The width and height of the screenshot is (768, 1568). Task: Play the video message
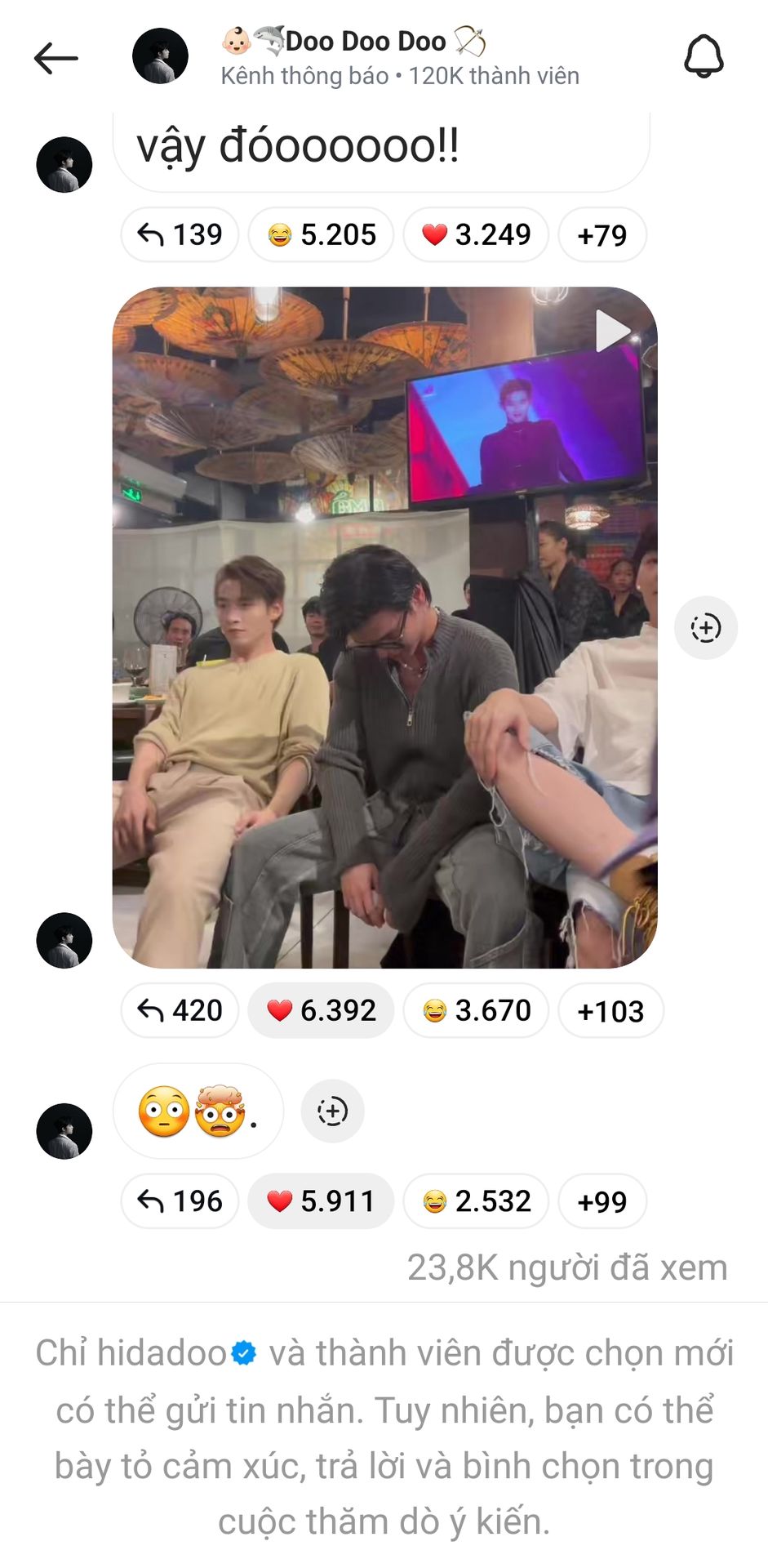pyautogui.click(x=612, y=331)
